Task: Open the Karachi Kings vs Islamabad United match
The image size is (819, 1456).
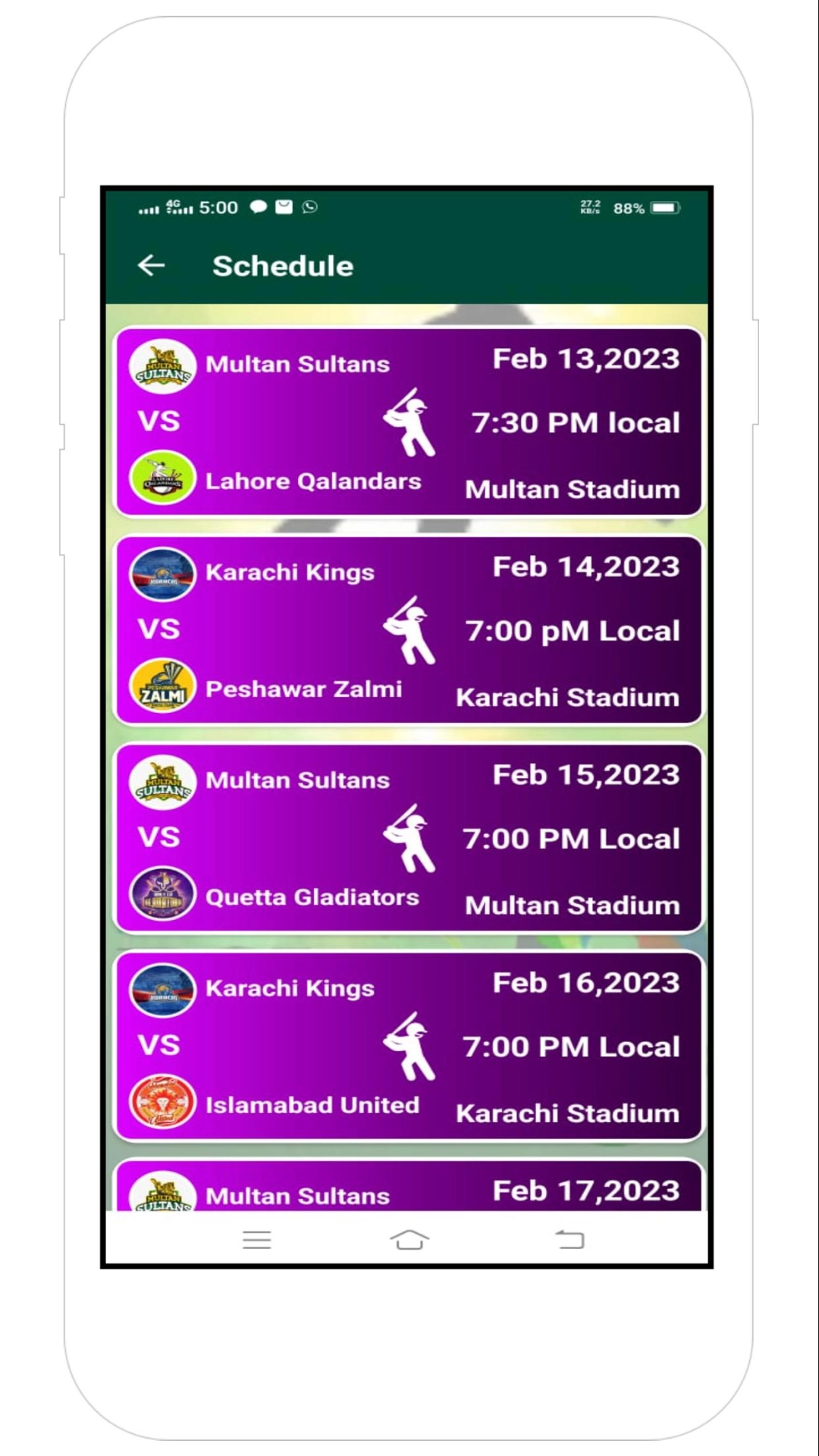Action: pyautogui.click(x=408, y=1046)
